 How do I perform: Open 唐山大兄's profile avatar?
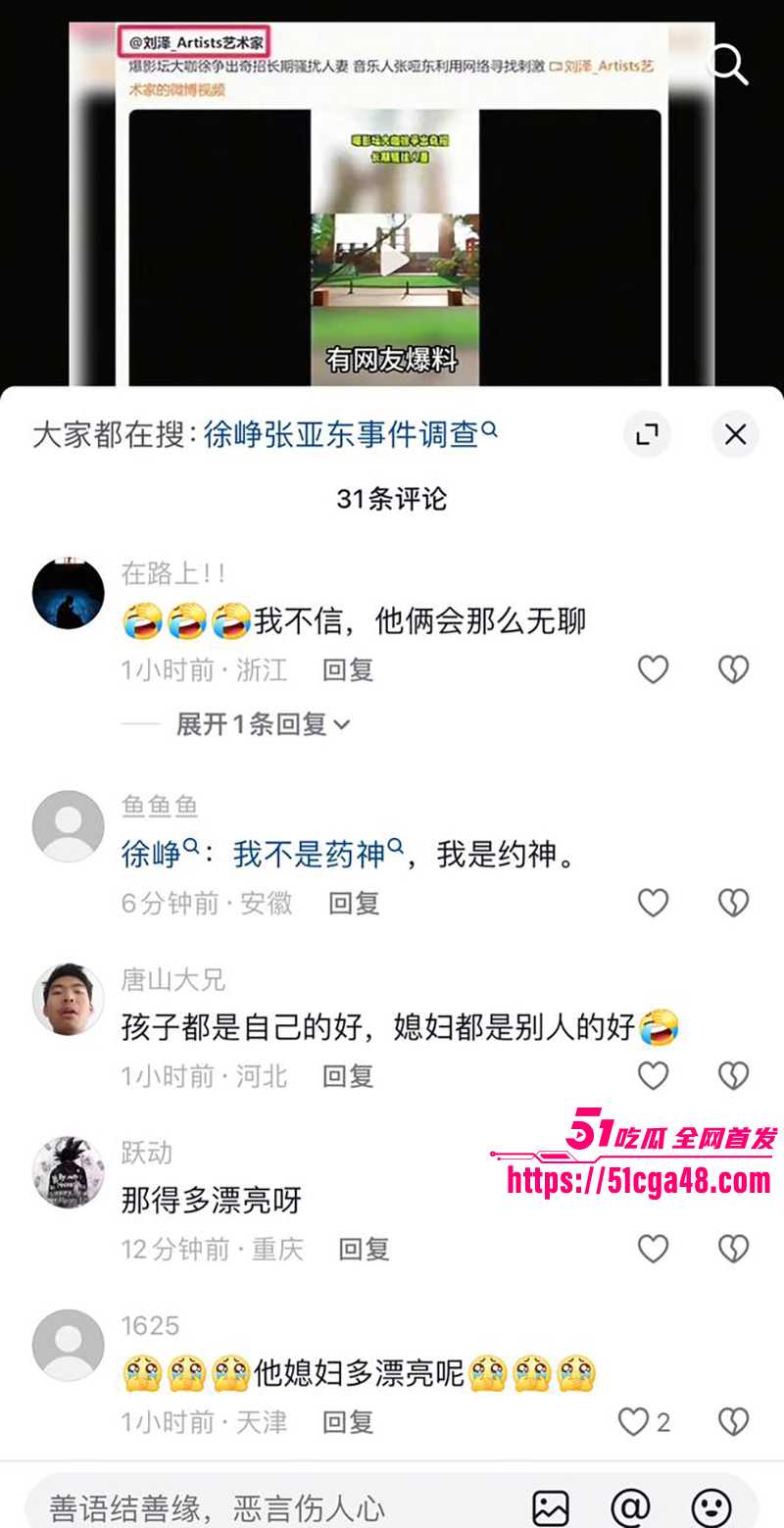(x=69, y=999)
